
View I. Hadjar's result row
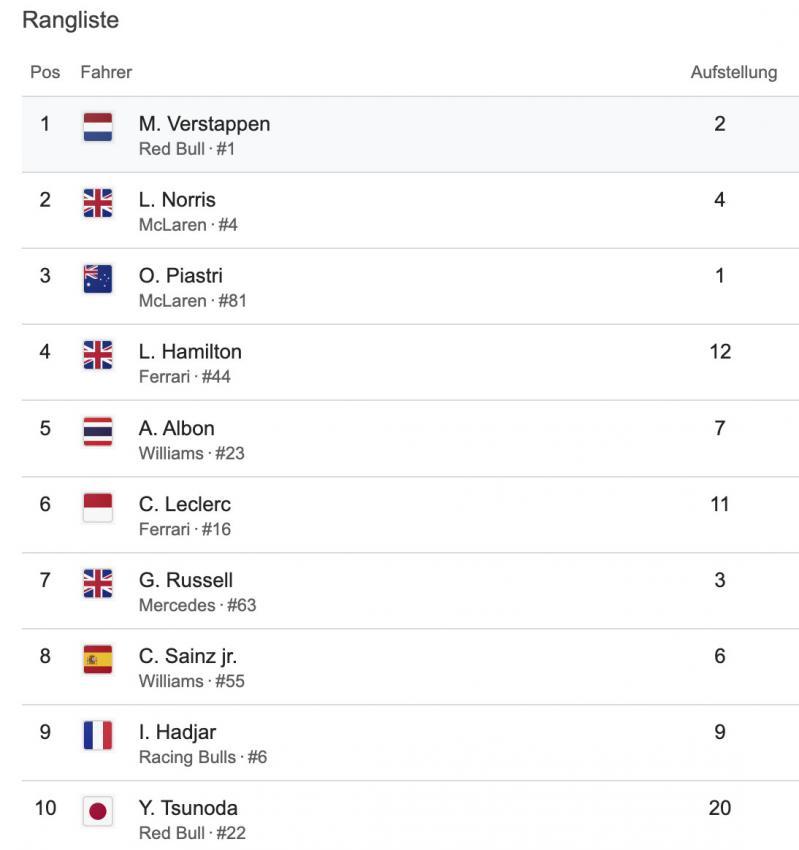(x=177, y=733)
